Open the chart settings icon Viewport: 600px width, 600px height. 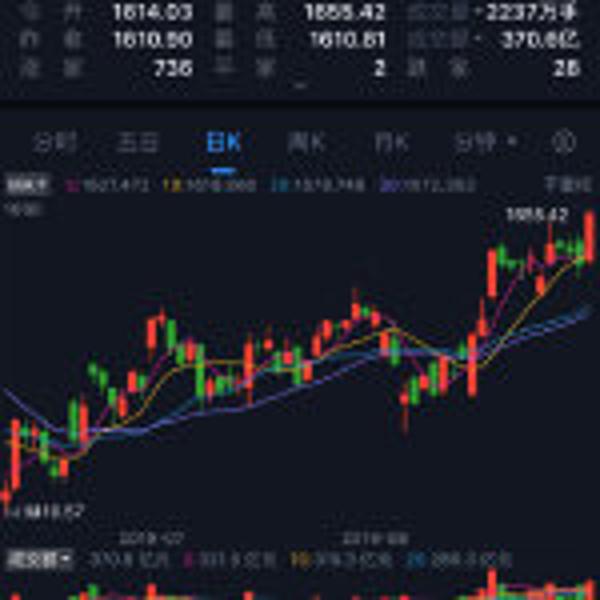pyautogui.click(x=565, y=142)
